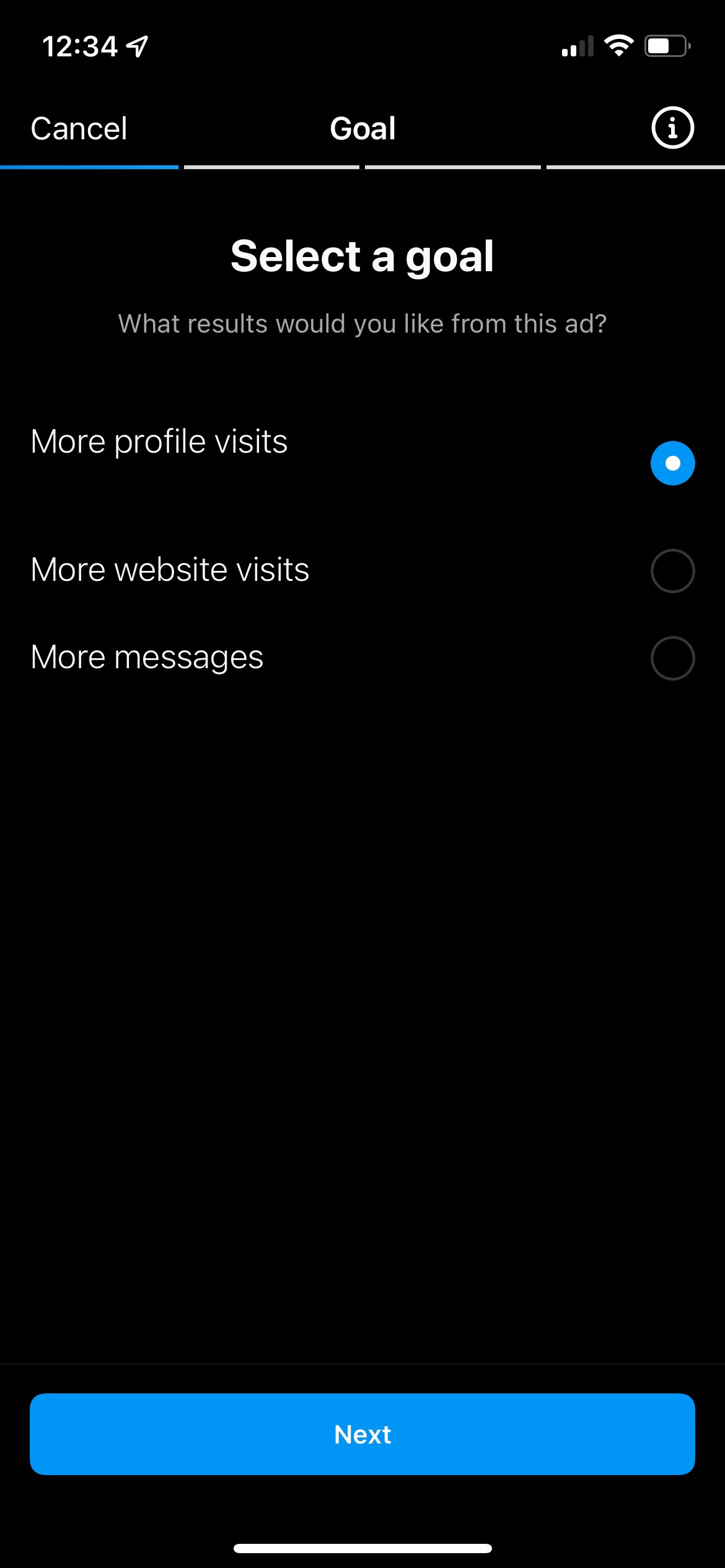Viewport: 725px width, 1568px height.
Task: Pick the More messages goal
Action: click(x=362, y=658)
